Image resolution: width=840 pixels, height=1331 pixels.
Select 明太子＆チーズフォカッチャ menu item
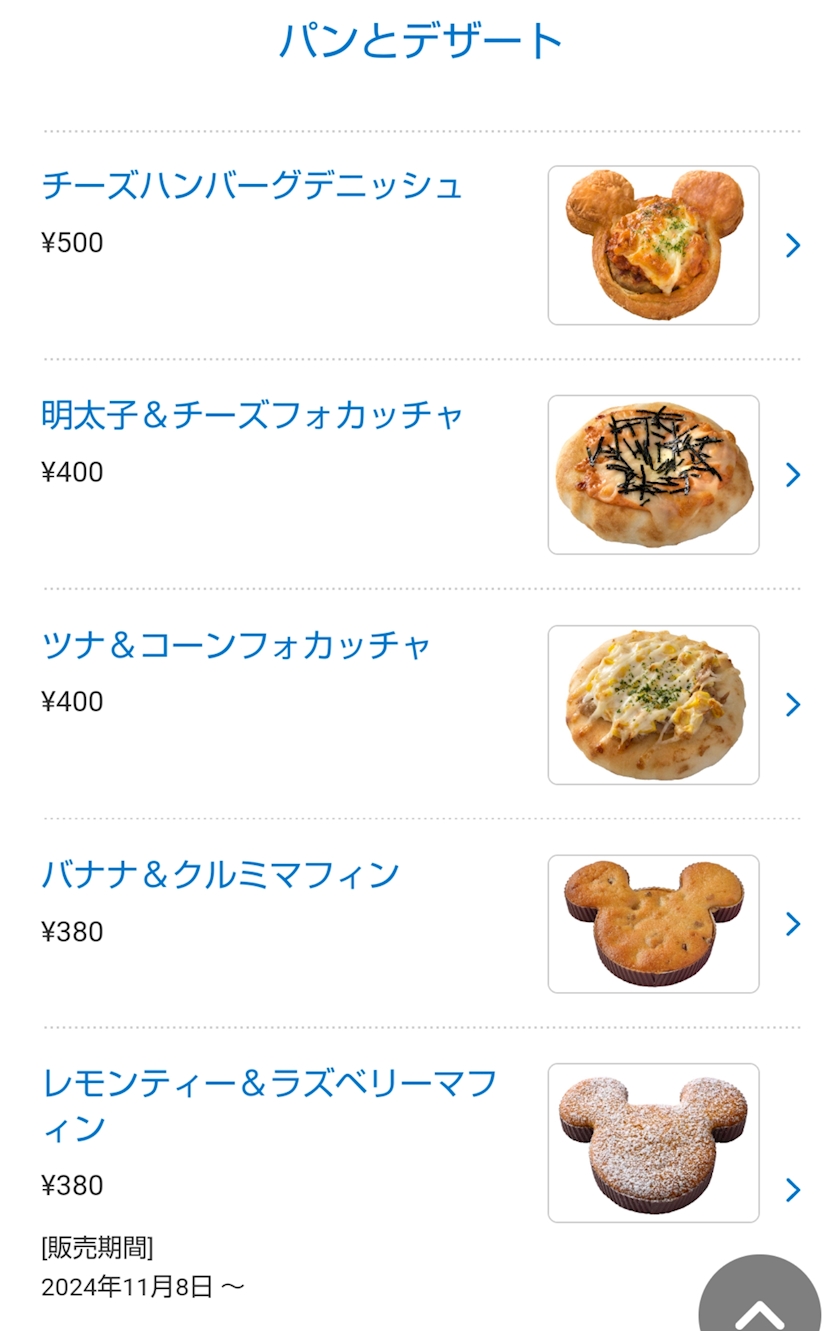pyautogui.click(x=252, y=415)
